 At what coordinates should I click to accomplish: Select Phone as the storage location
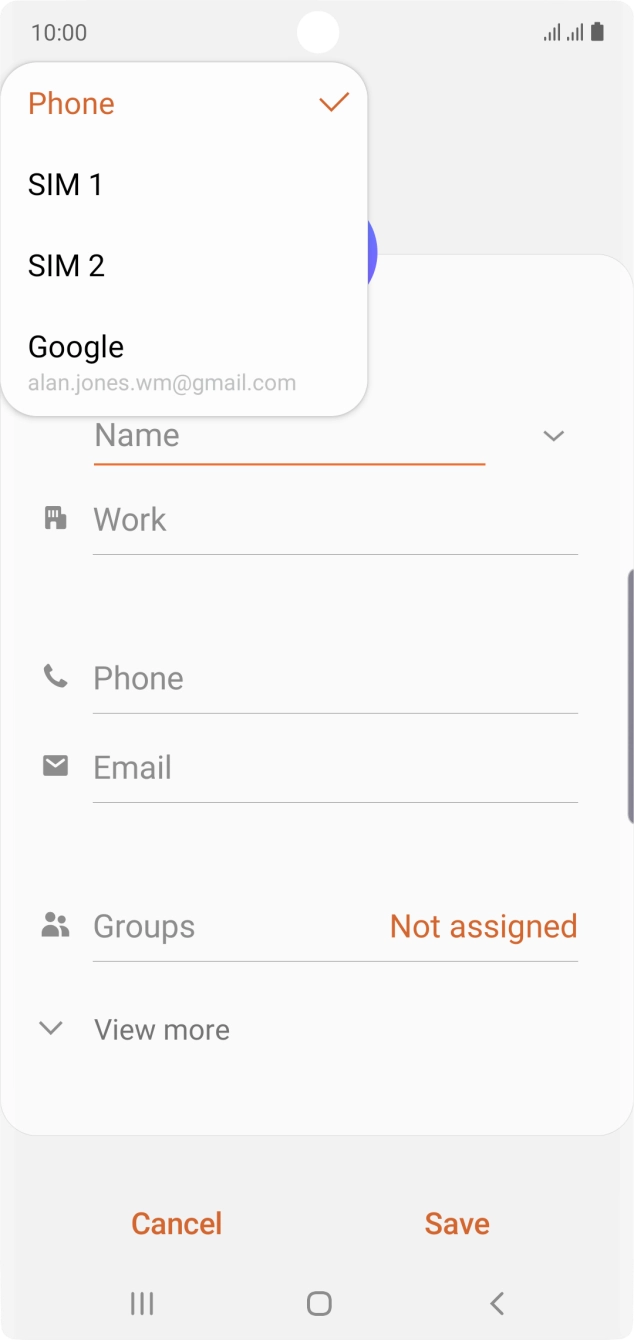click(x=184, y=104)
